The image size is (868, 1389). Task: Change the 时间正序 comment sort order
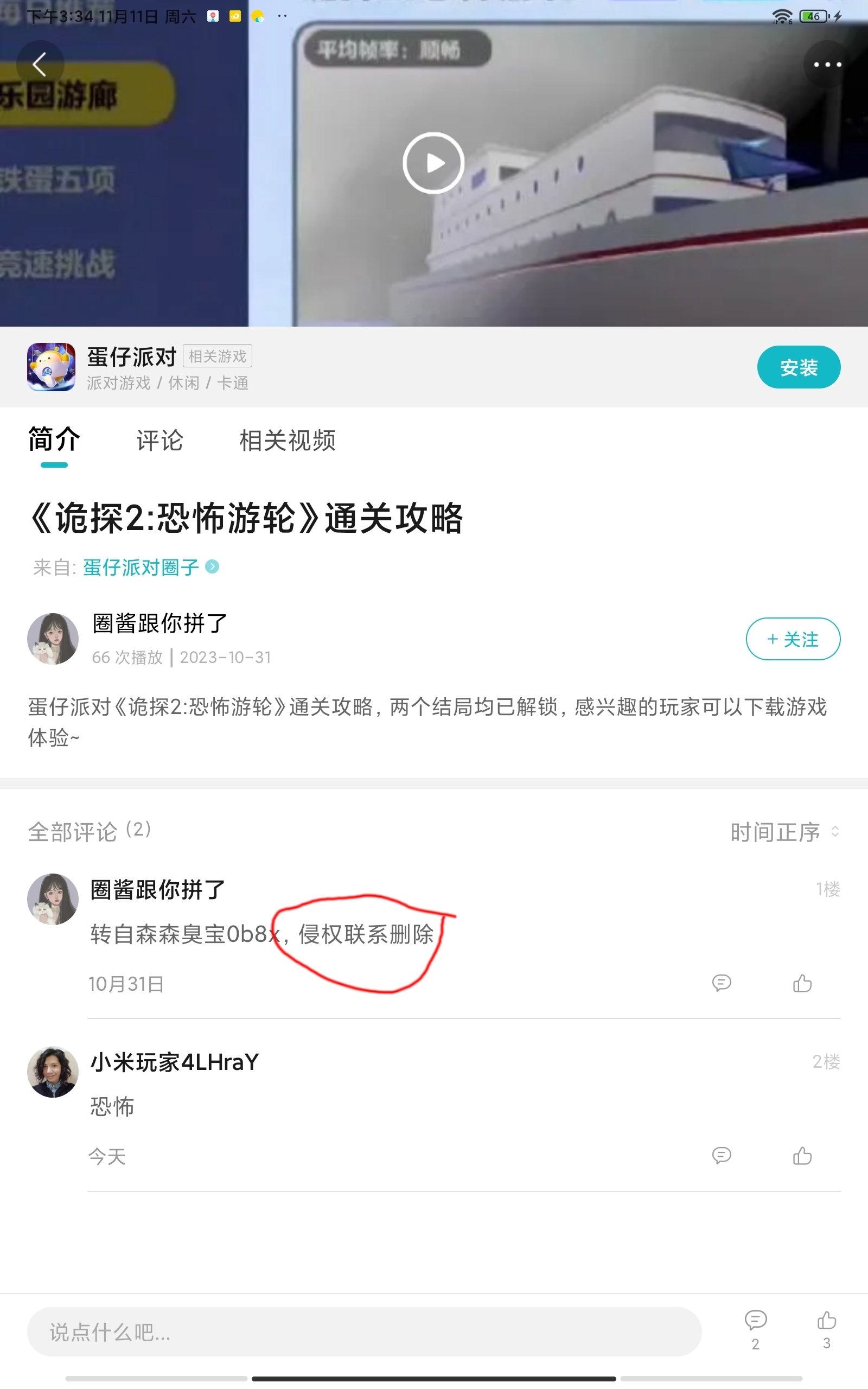coord(784,832)
